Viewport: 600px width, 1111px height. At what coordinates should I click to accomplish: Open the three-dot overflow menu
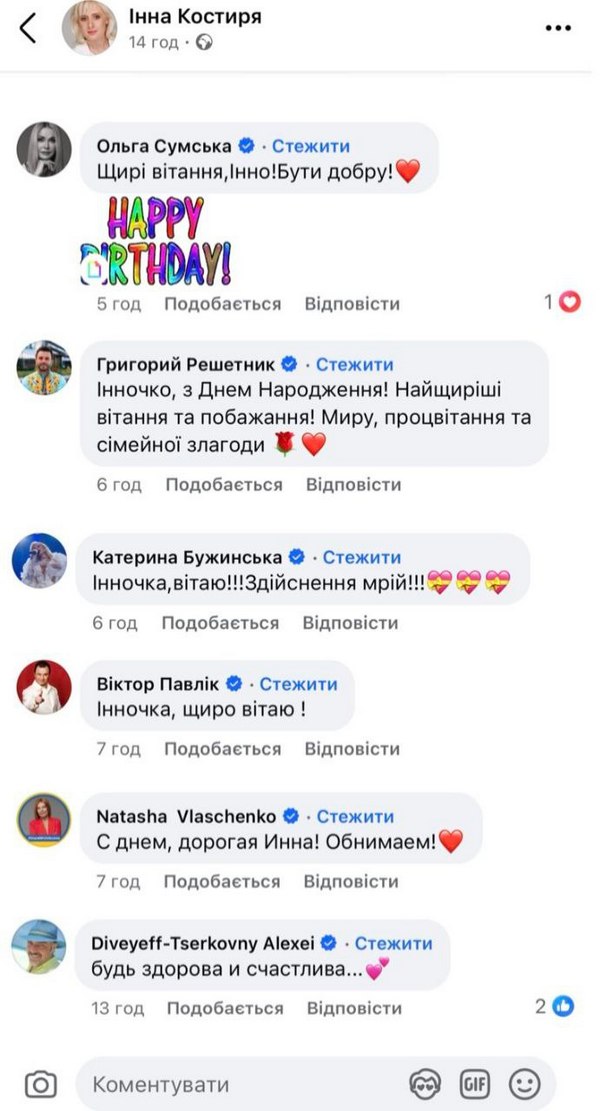[x=557, y=28]
